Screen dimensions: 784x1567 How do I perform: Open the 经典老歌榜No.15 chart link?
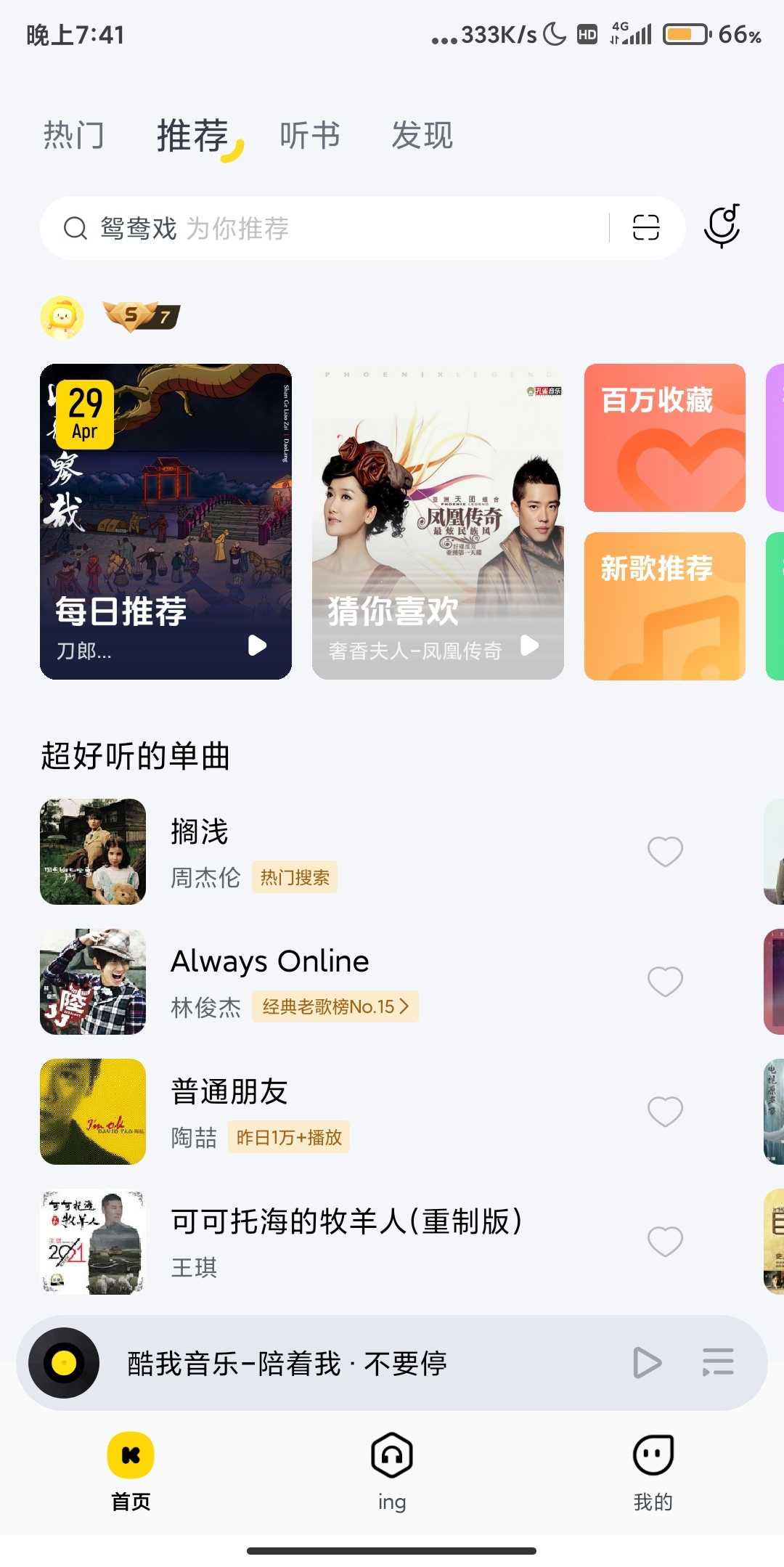tap(335, 1007)
